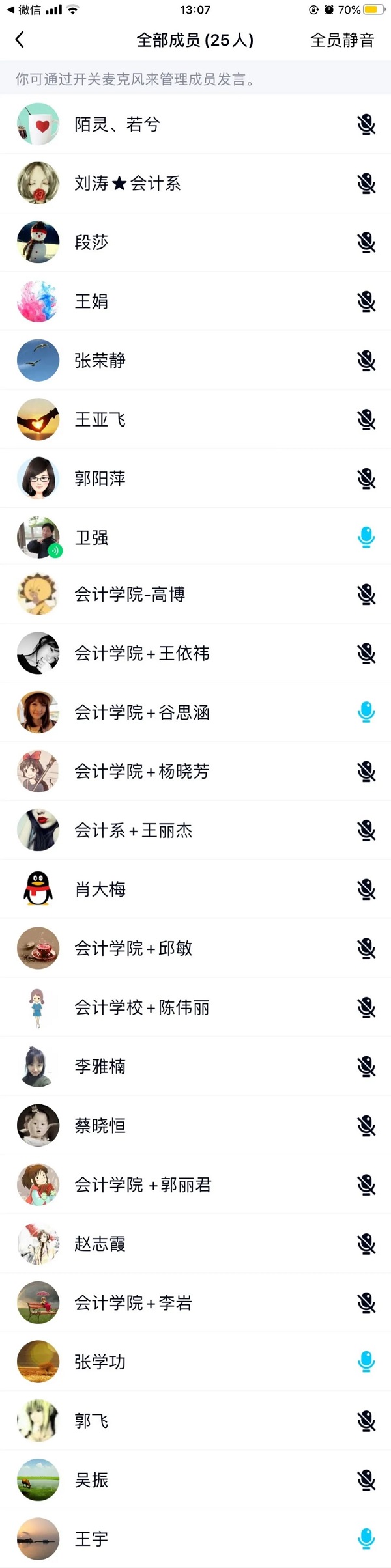Allow 王亚飞 to speak via mic icon
391x1568 pixels.
[366, 420]
